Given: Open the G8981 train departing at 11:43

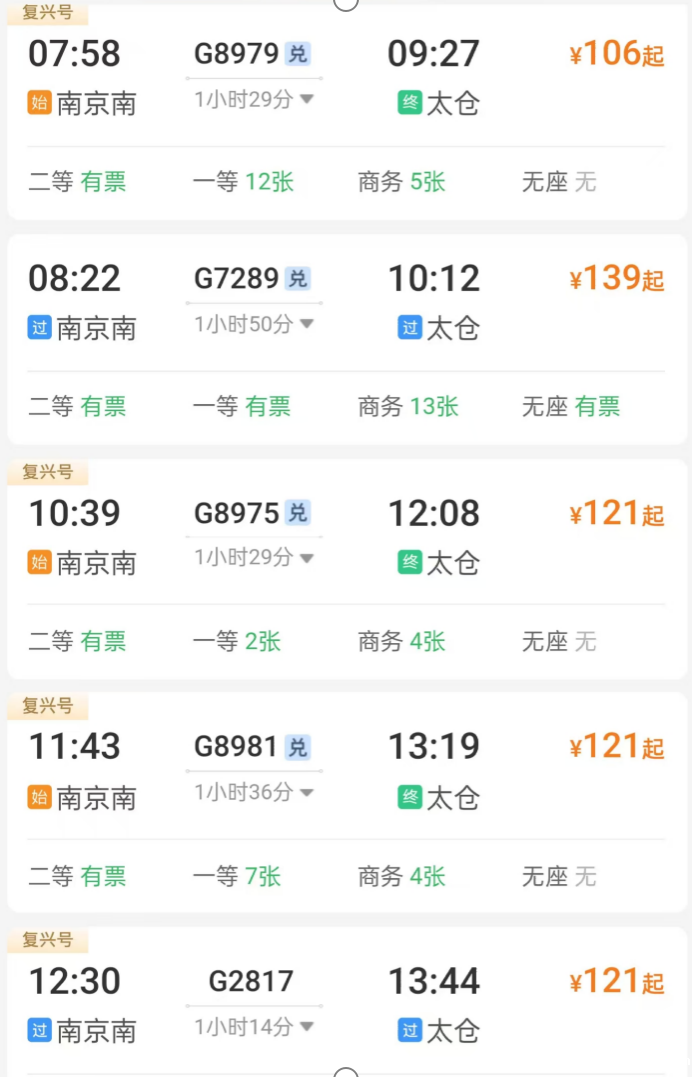Looking at the screenshot, I should coord(237,747).
